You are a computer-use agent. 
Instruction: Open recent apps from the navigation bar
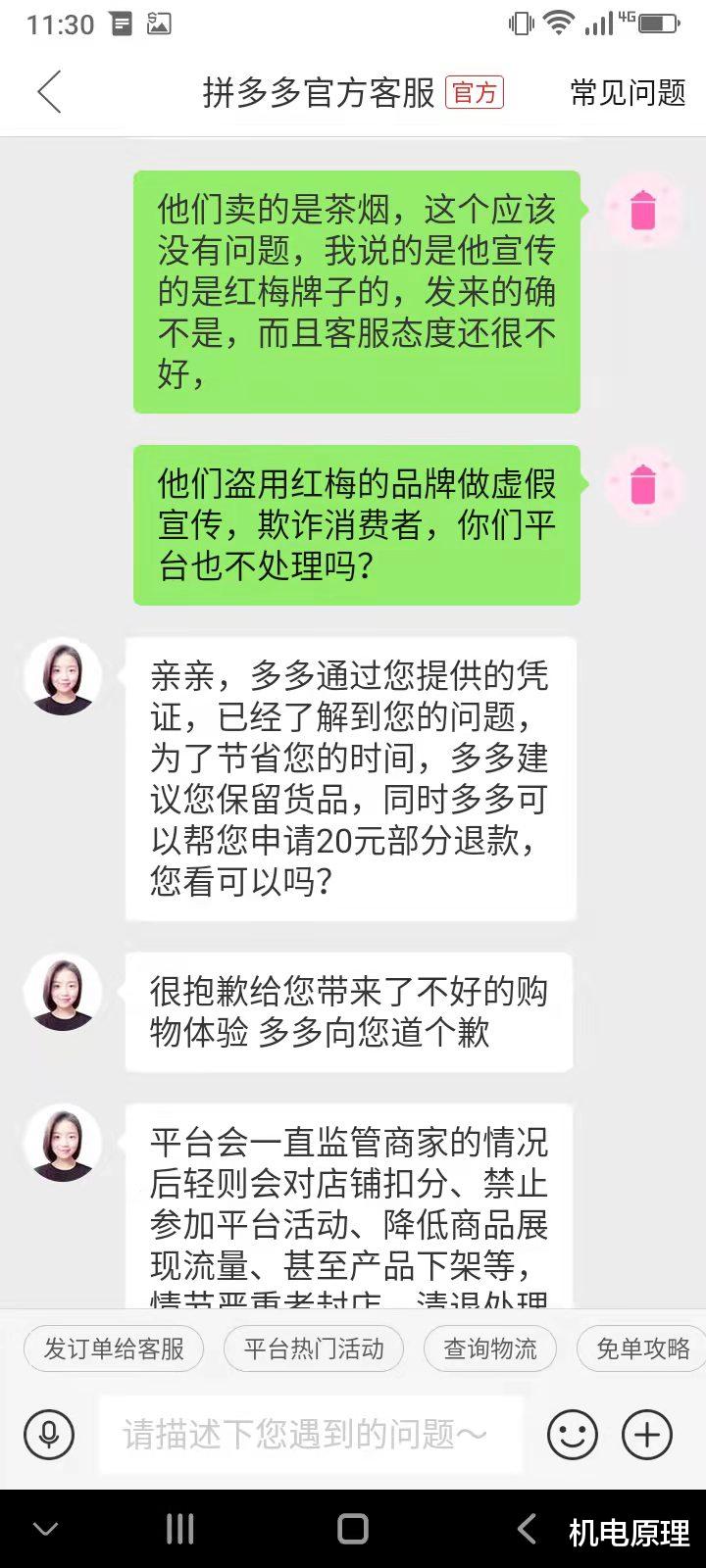(179, 1527)
